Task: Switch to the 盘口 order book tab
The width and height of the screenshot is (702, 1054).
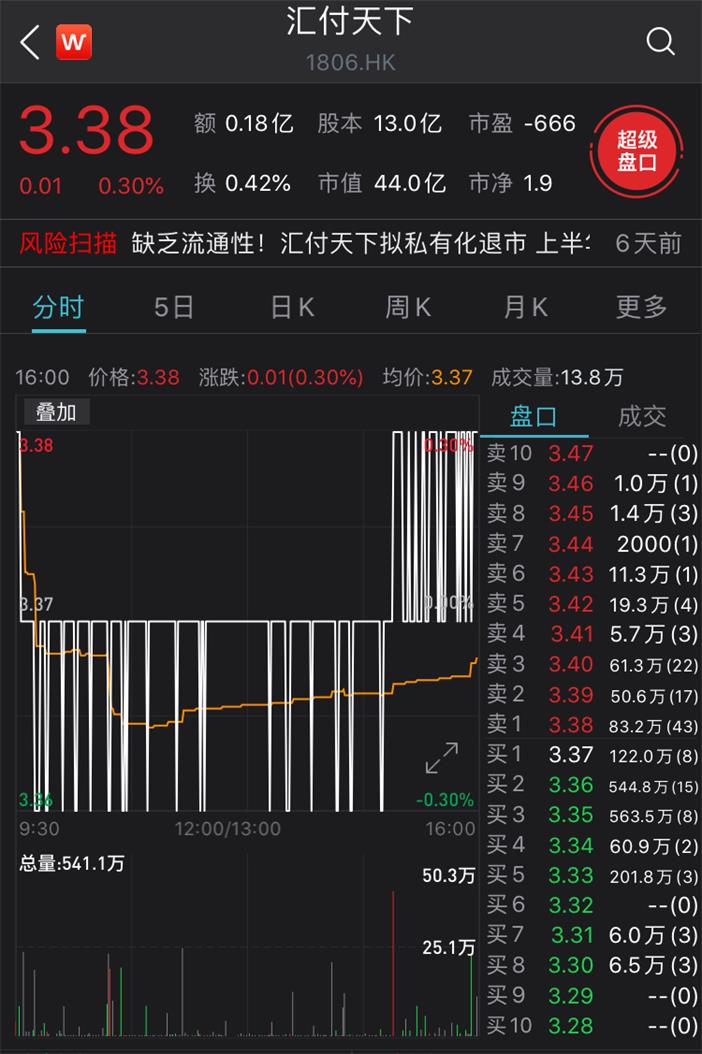Action: (x=534, y=416)
